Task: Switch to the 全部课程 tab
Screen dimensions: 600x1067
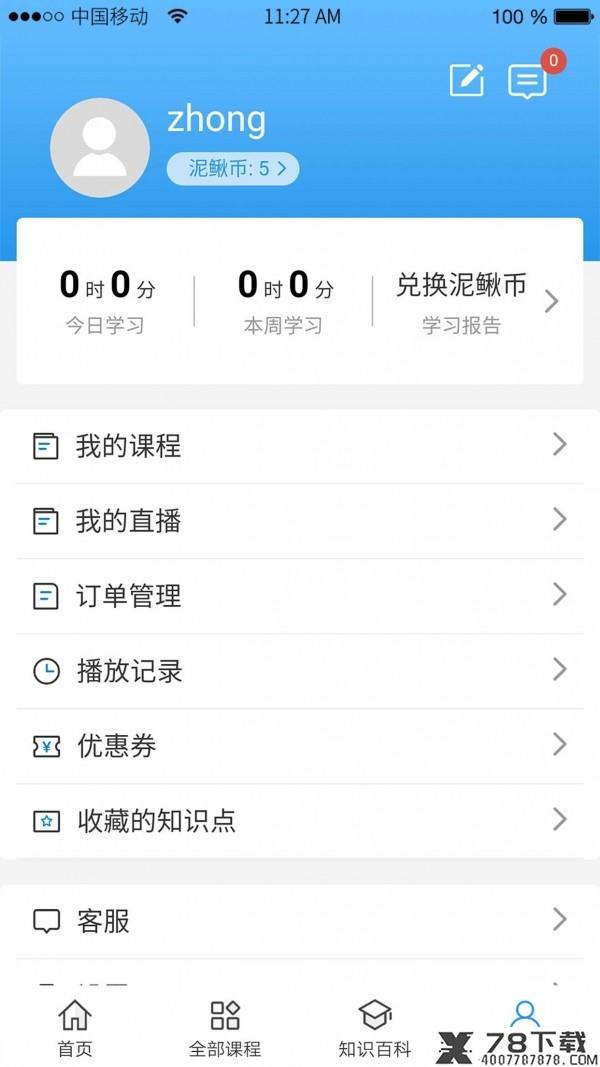Action: pyautogui.click(x=225, y=1028)
